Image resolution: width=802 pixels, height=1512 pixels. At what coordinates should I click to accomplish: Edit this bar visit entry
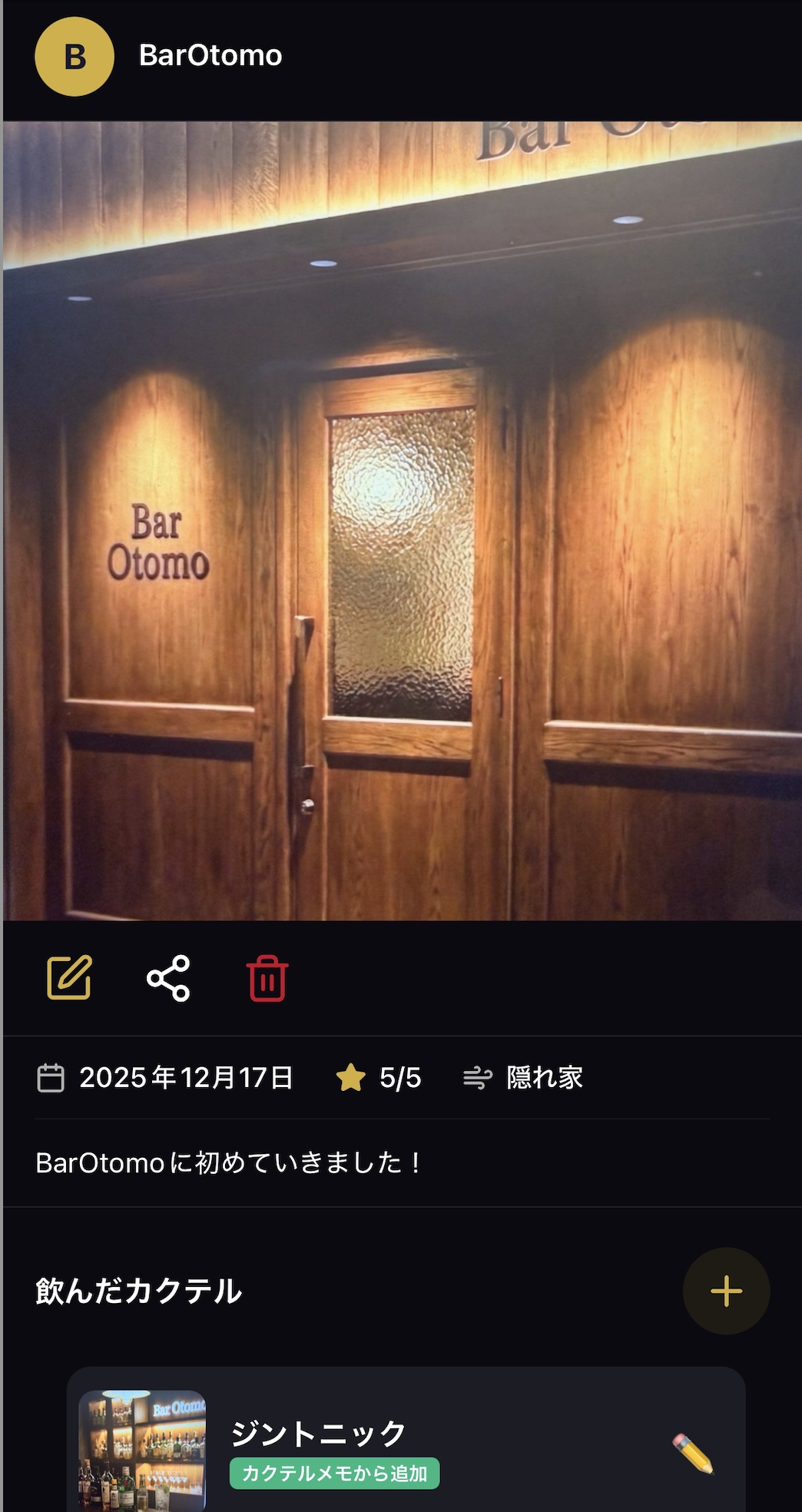(69, 977)
